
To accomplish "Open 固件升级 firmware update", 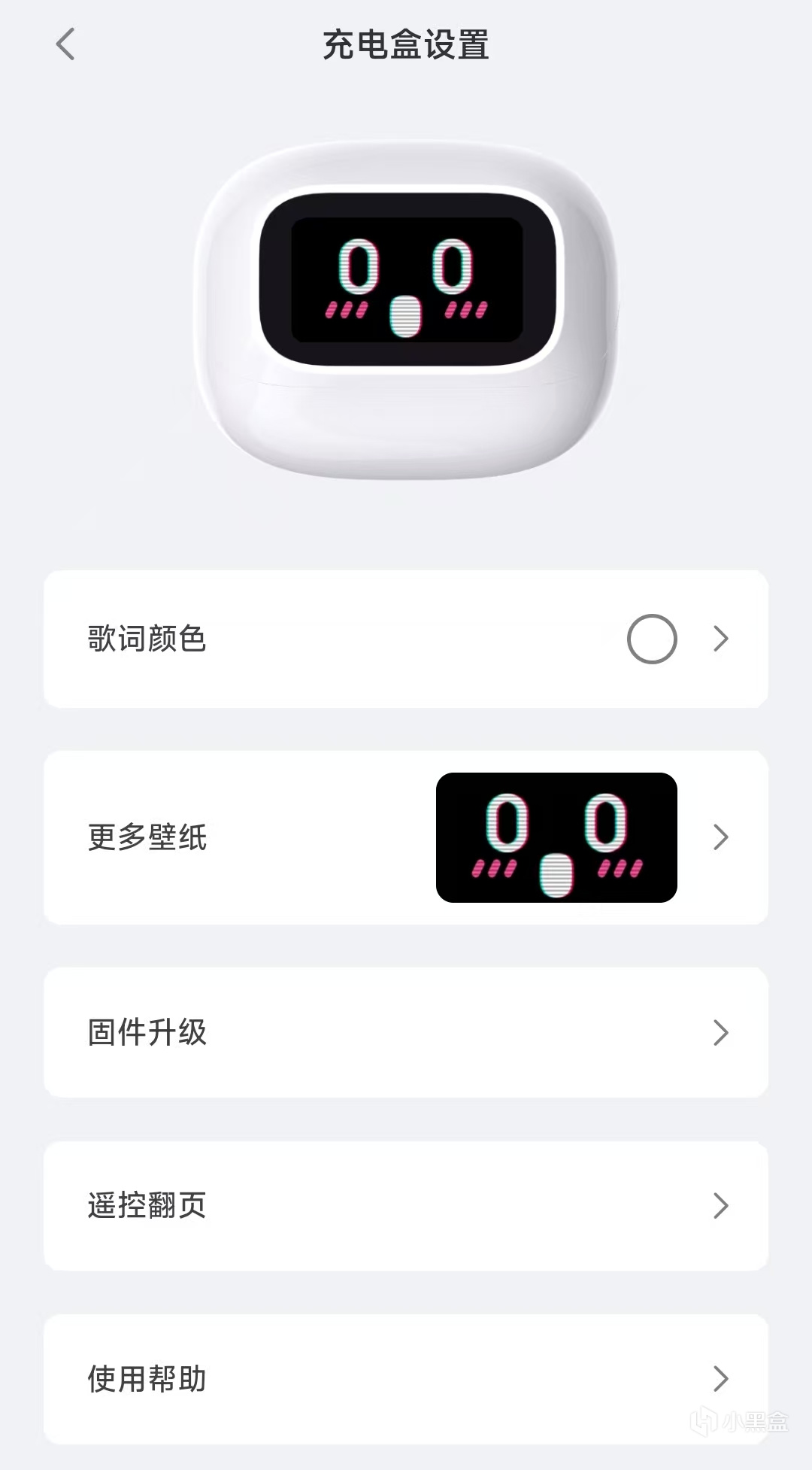I will coord(406,1032).
